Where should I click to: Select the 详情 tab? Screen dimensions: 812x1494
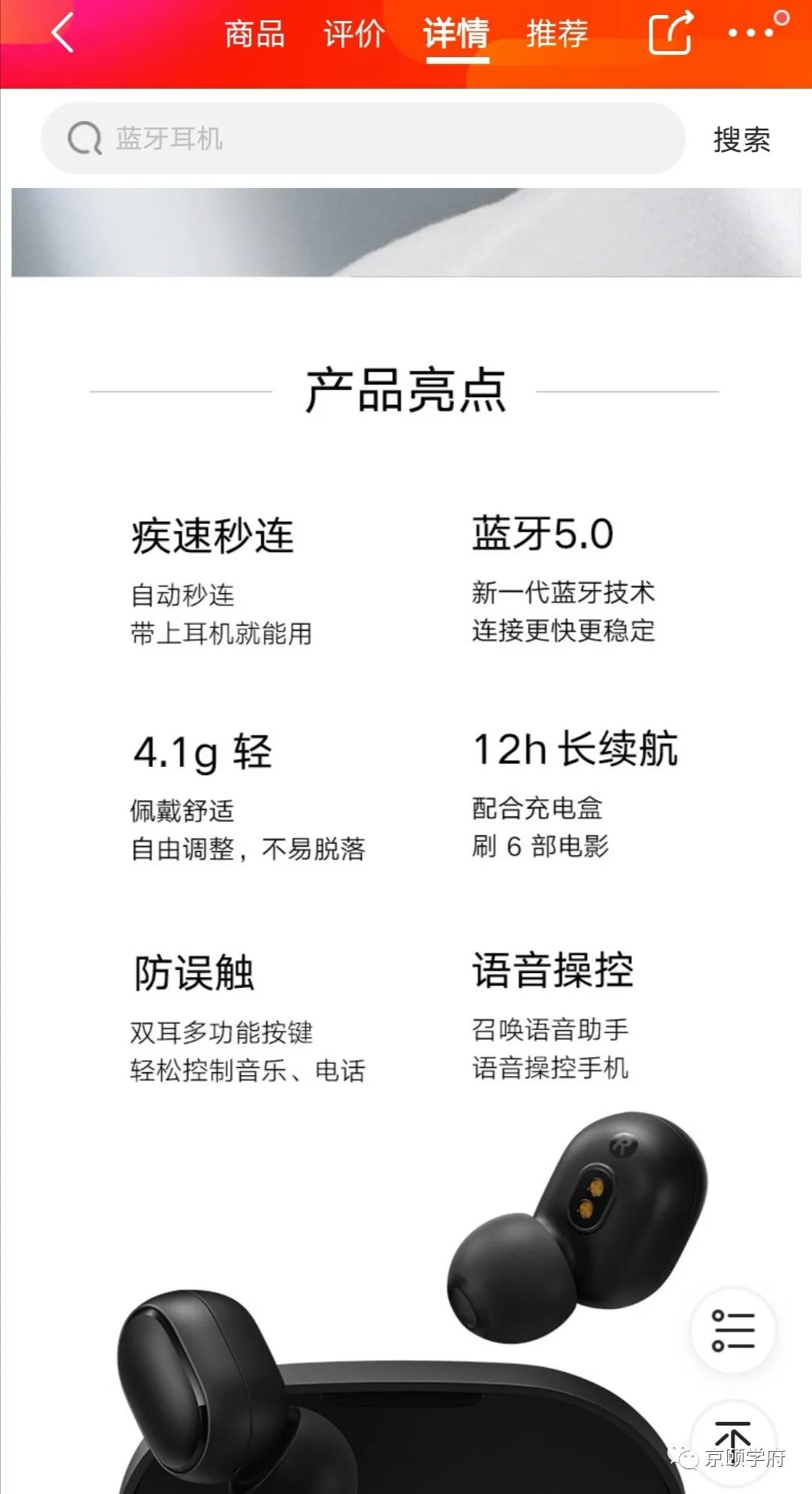[456, 35]
